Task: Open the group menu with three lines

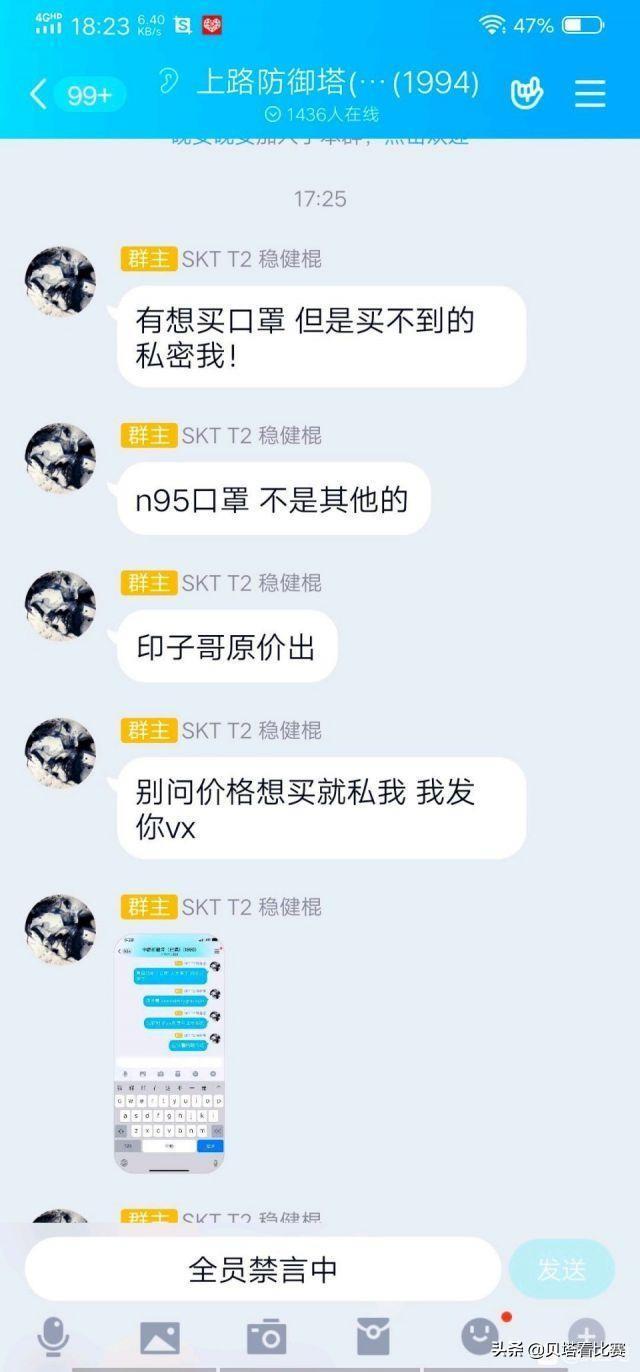Action: click(x=590, y=93)
